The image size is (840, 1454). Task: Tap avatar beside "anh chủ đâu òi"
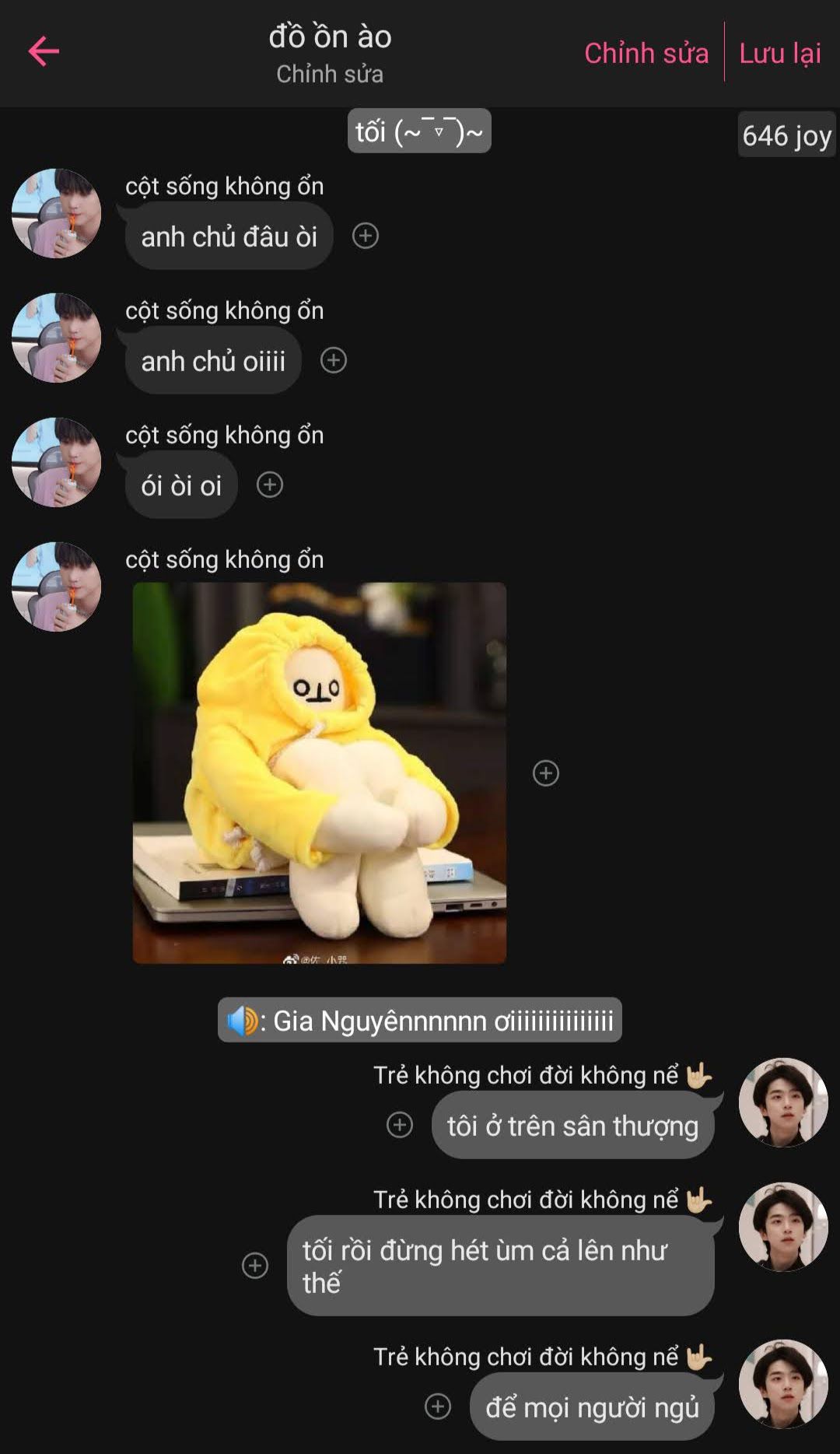tap(57, 213)
